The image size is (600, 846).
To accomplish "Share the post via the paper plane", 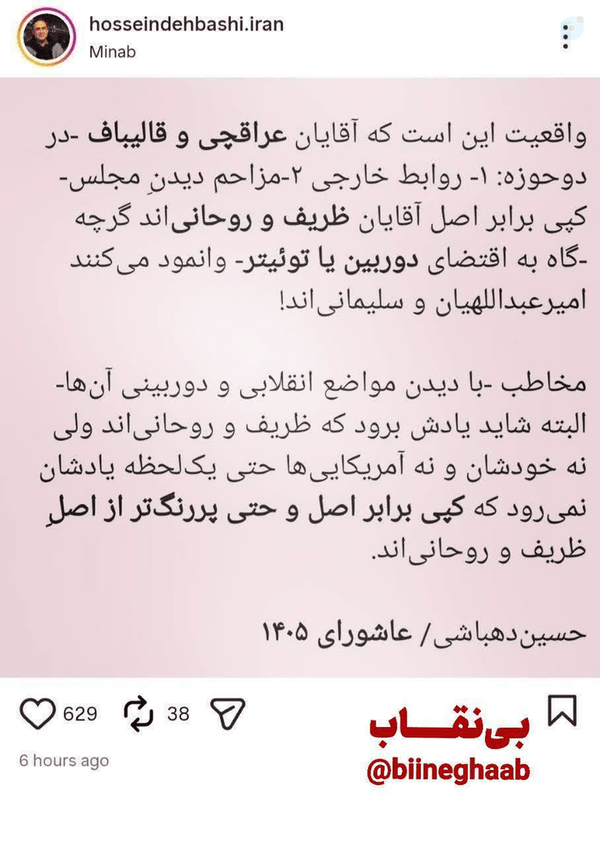I will coord(228,714).
